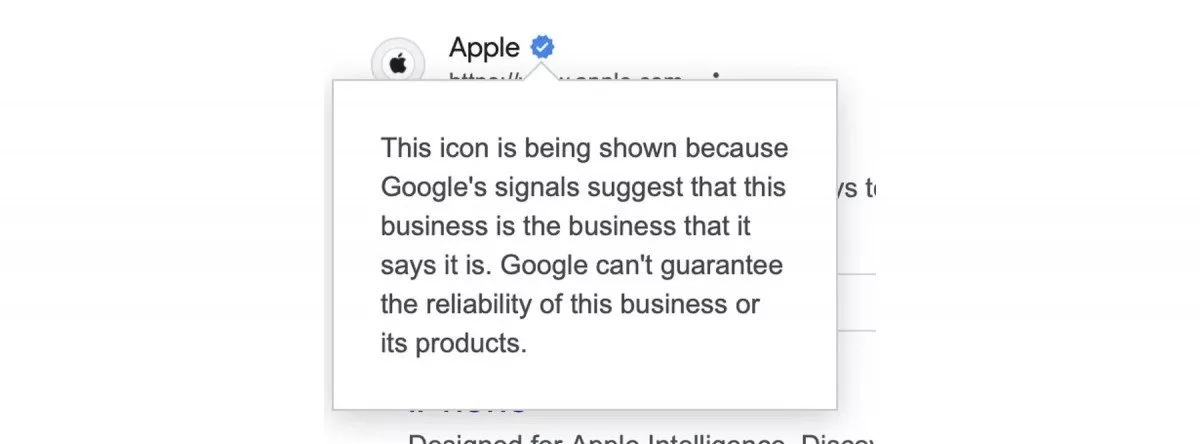Open the Apple search result

click(484, 47)
